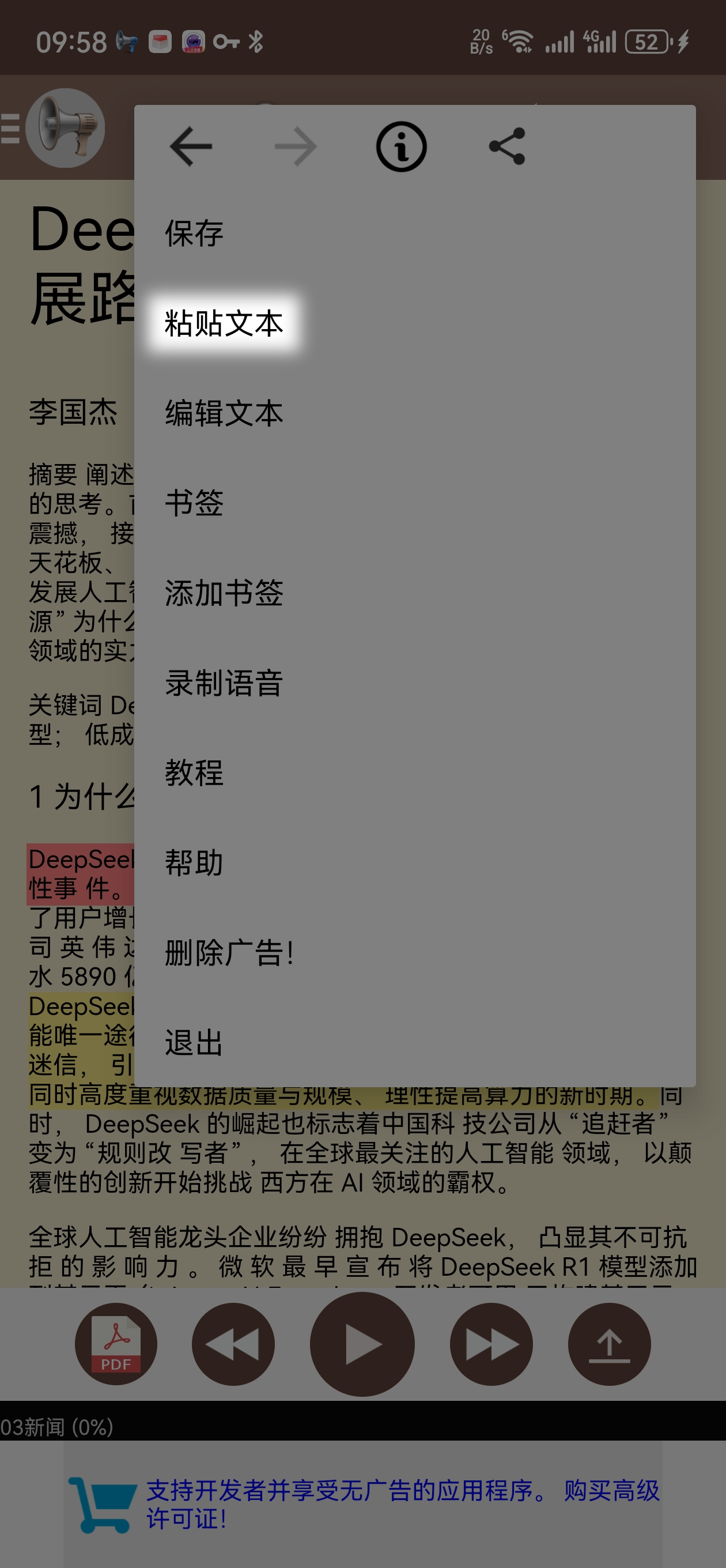Tap the forward arrow in the menu

[296, 146]
